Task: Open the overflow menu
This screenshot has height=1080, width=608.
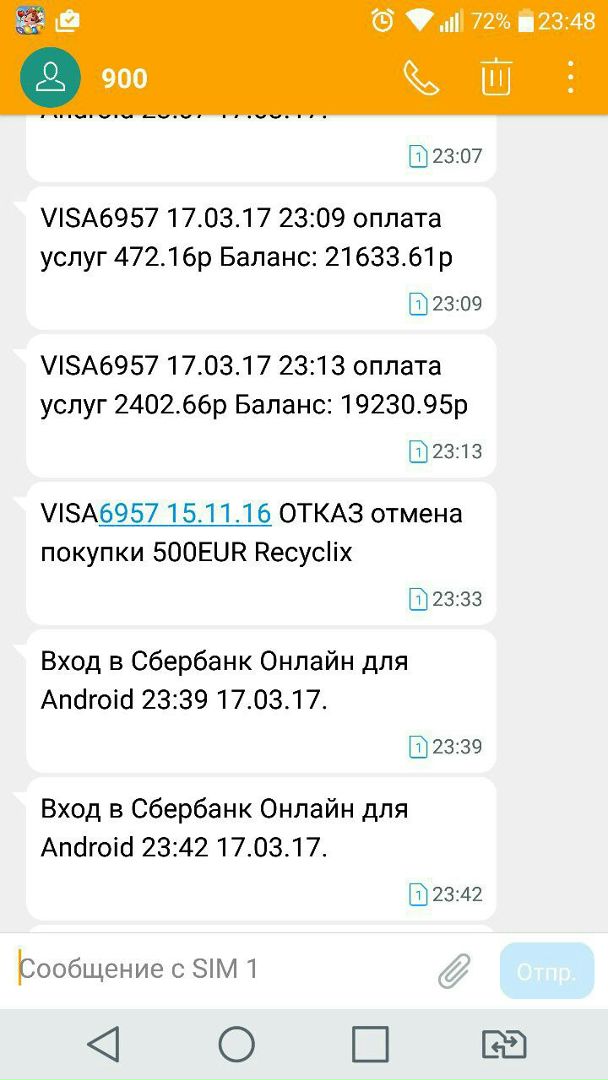Action: coord(570,77)
